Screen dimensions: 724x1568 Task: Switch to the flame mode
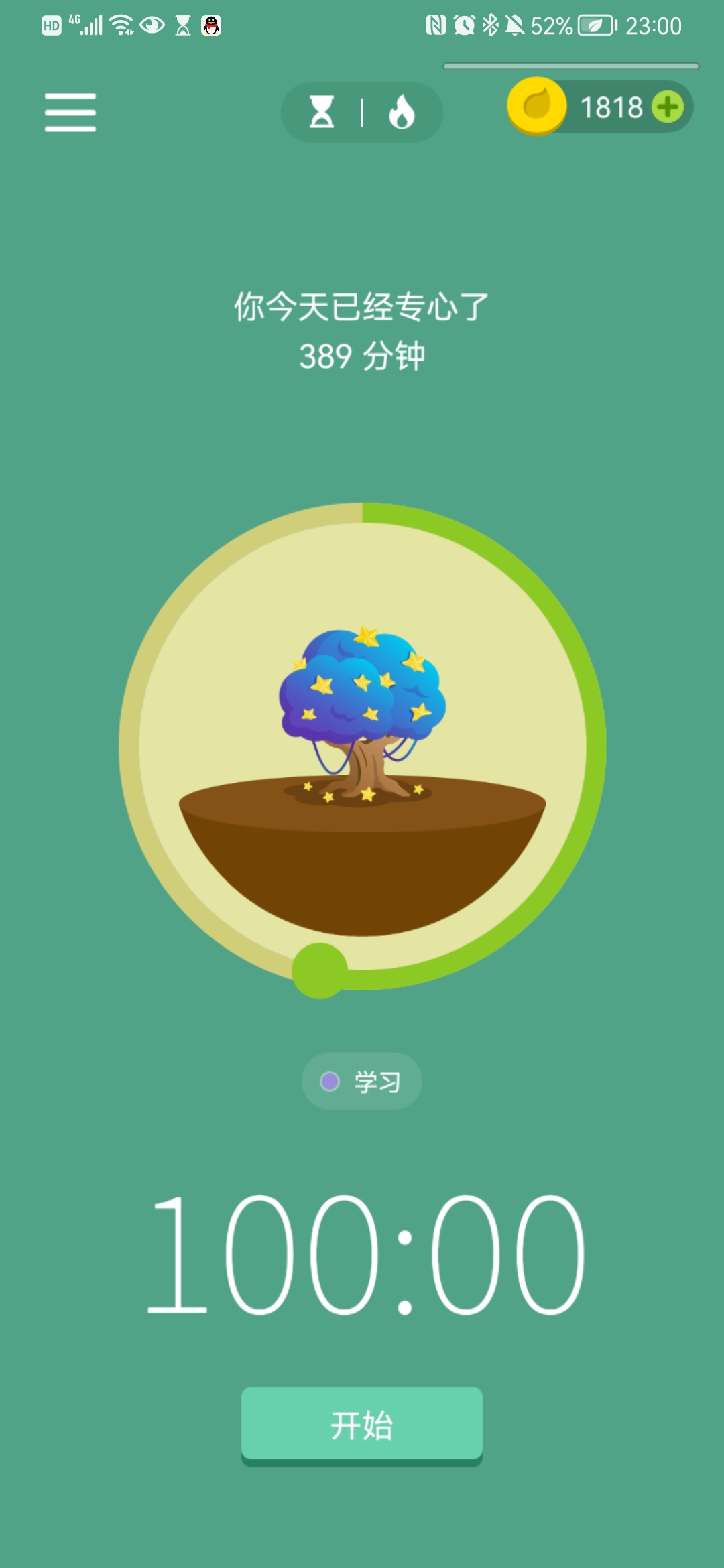click(402, 112)
